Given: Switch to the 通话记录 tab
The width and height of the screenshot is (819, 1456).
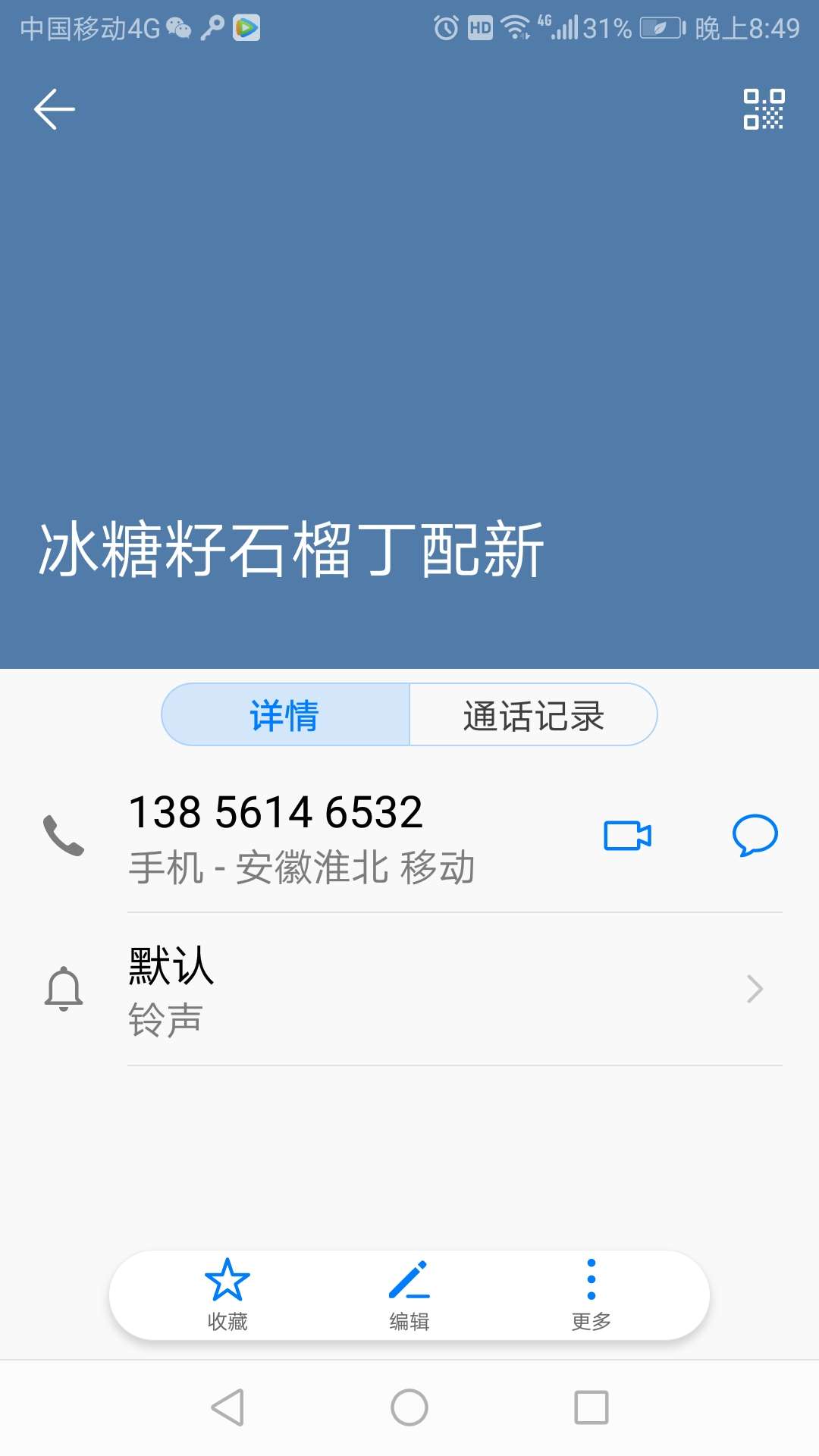Looking at the screenshot, I should pos(533,715).
